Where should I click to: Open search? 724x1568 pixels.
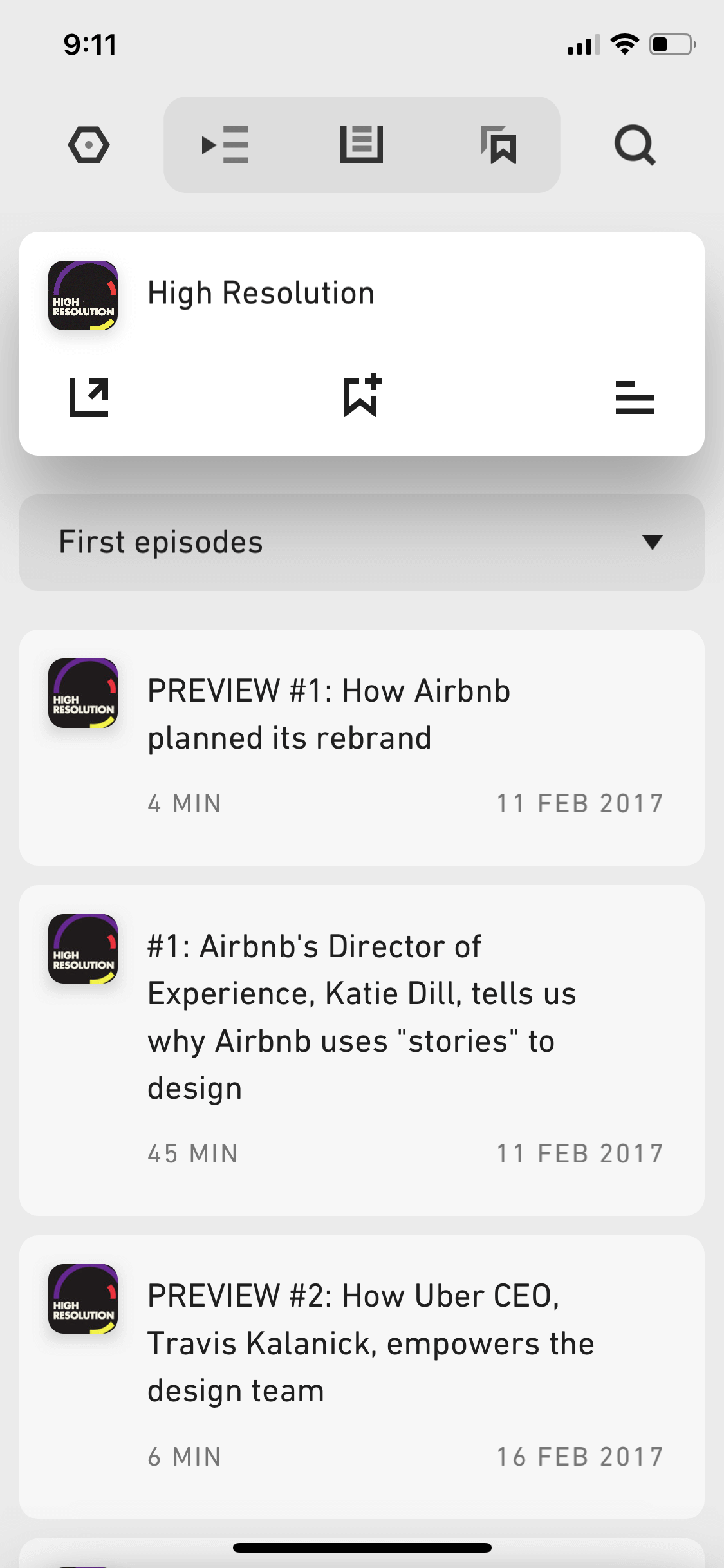(635, 145)
